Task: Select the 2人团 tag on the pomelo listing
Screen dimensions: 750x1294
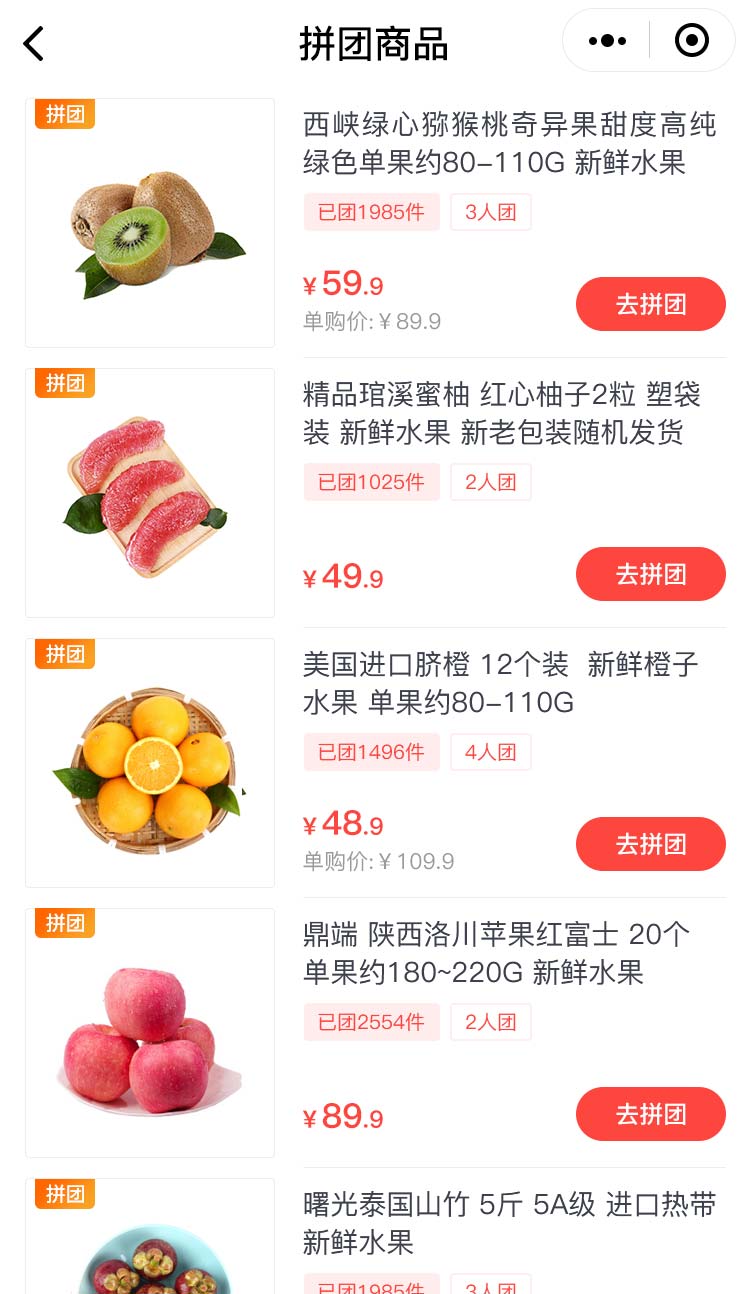Action: coord(491,481)
